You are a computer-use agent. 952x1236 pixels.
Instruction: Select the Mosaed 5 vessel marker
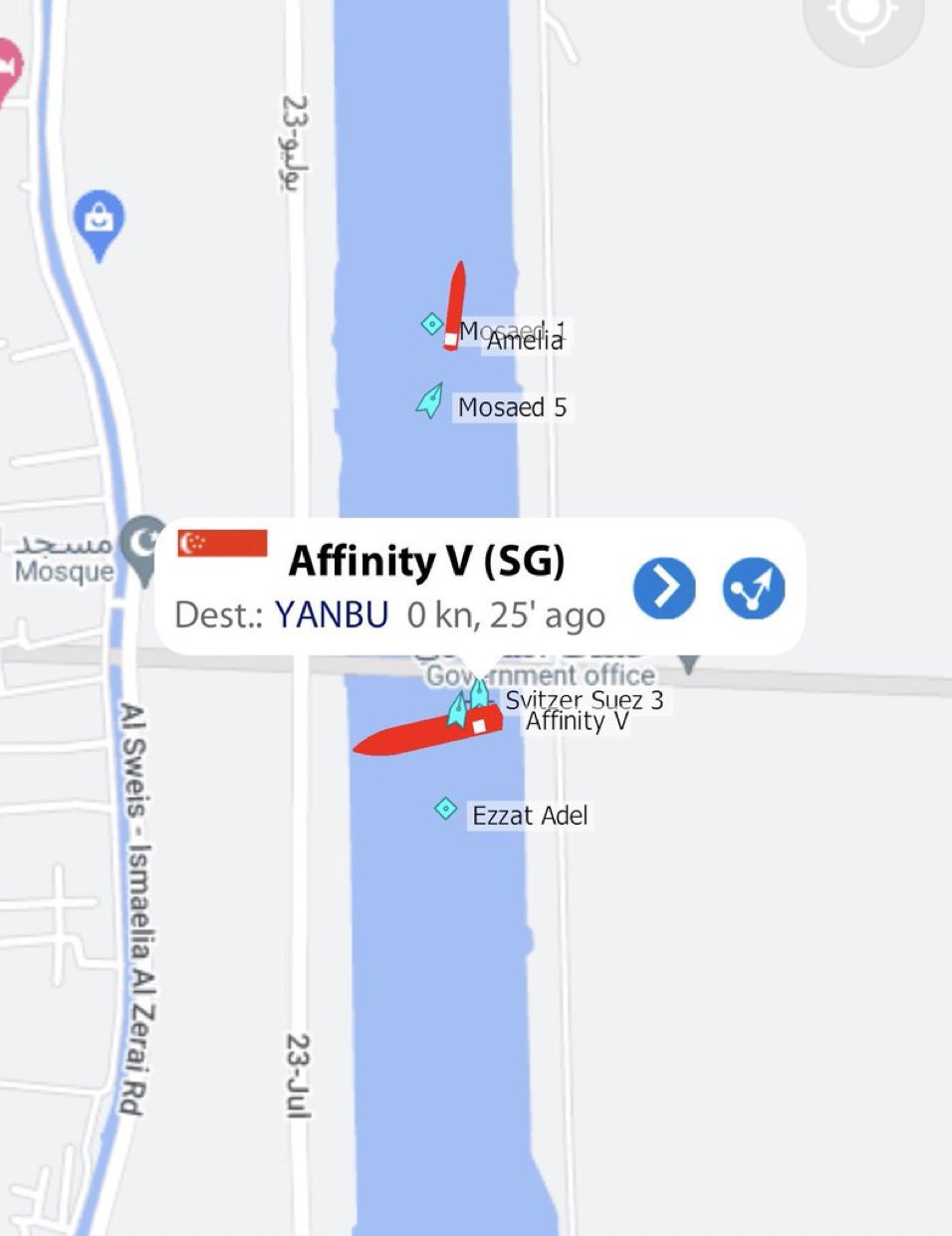coord(429,401)
